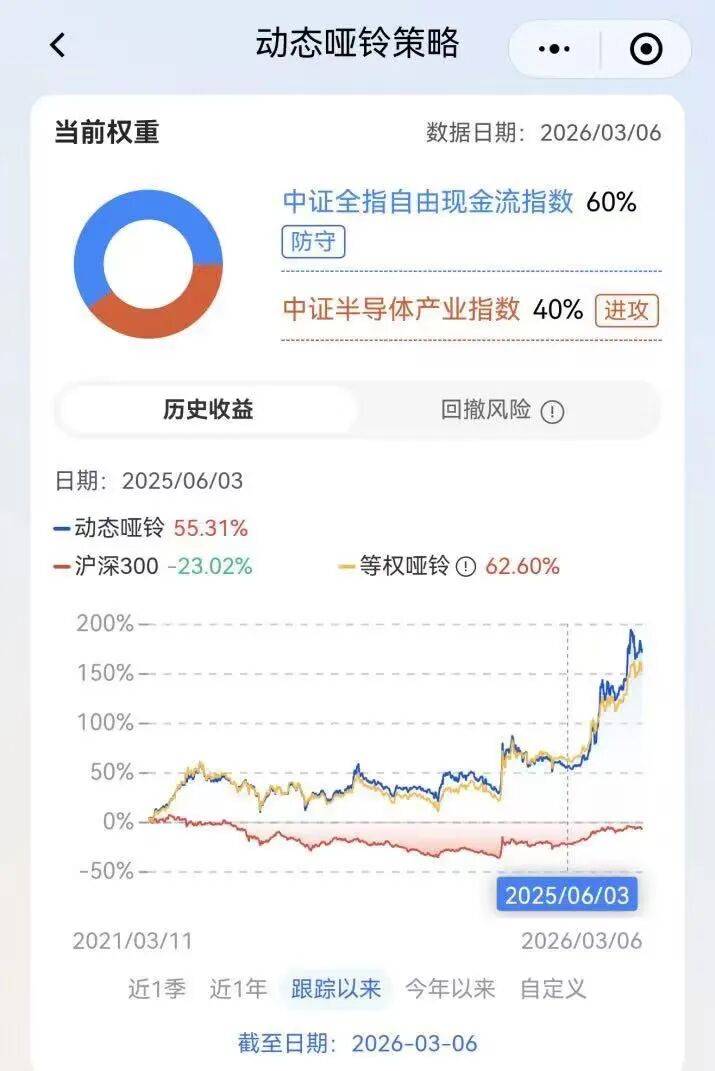Open the info icon beside 等权哑铃
This screenshot has height=1071, width=715.
pyautogui.click(x=465, y=567)
